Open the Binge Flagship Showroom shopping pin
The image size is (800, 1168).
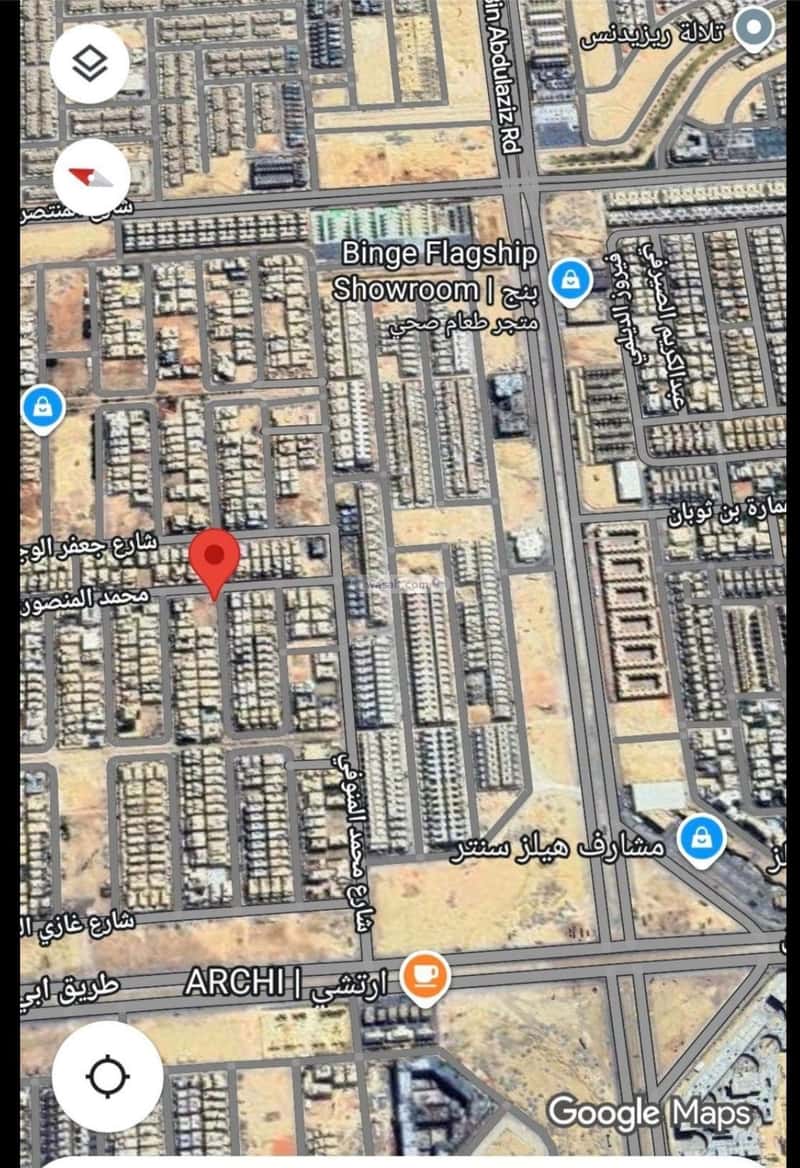(x=570, y=279)
